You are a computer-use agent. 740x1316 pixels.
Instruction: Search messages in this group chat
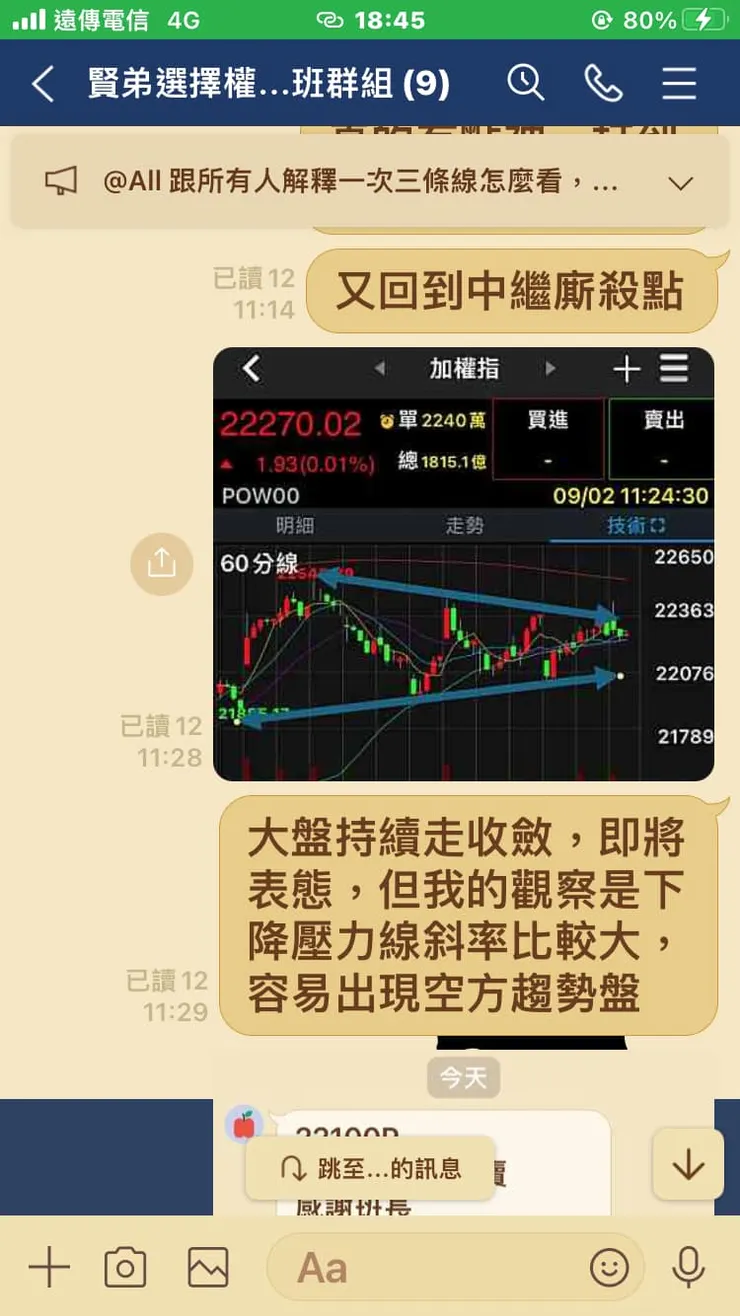pyautogui.click(x=525, y=83)
